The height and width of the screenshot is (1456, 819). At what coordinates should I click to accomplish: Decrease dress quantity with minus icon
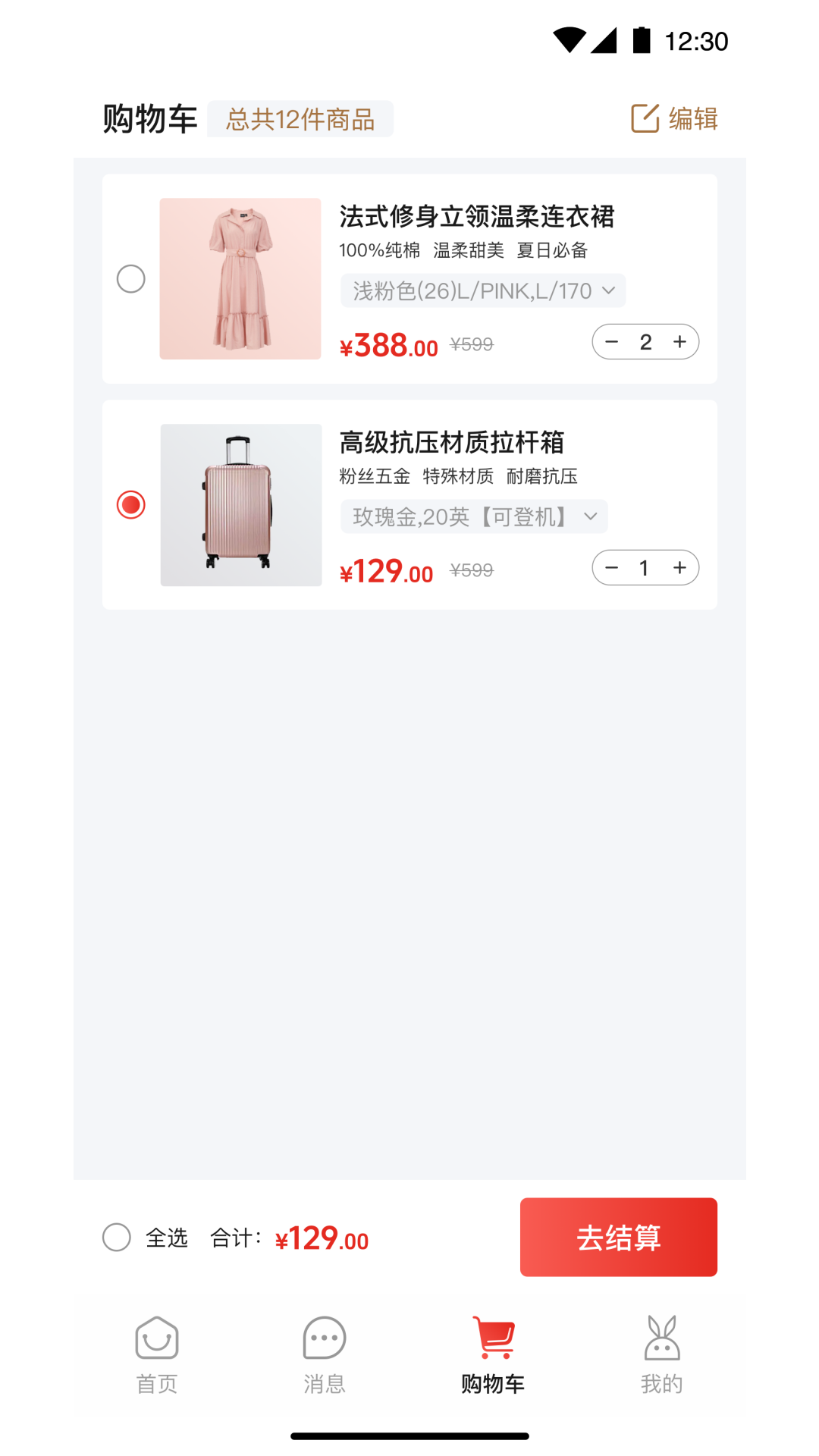click(611, 341)
